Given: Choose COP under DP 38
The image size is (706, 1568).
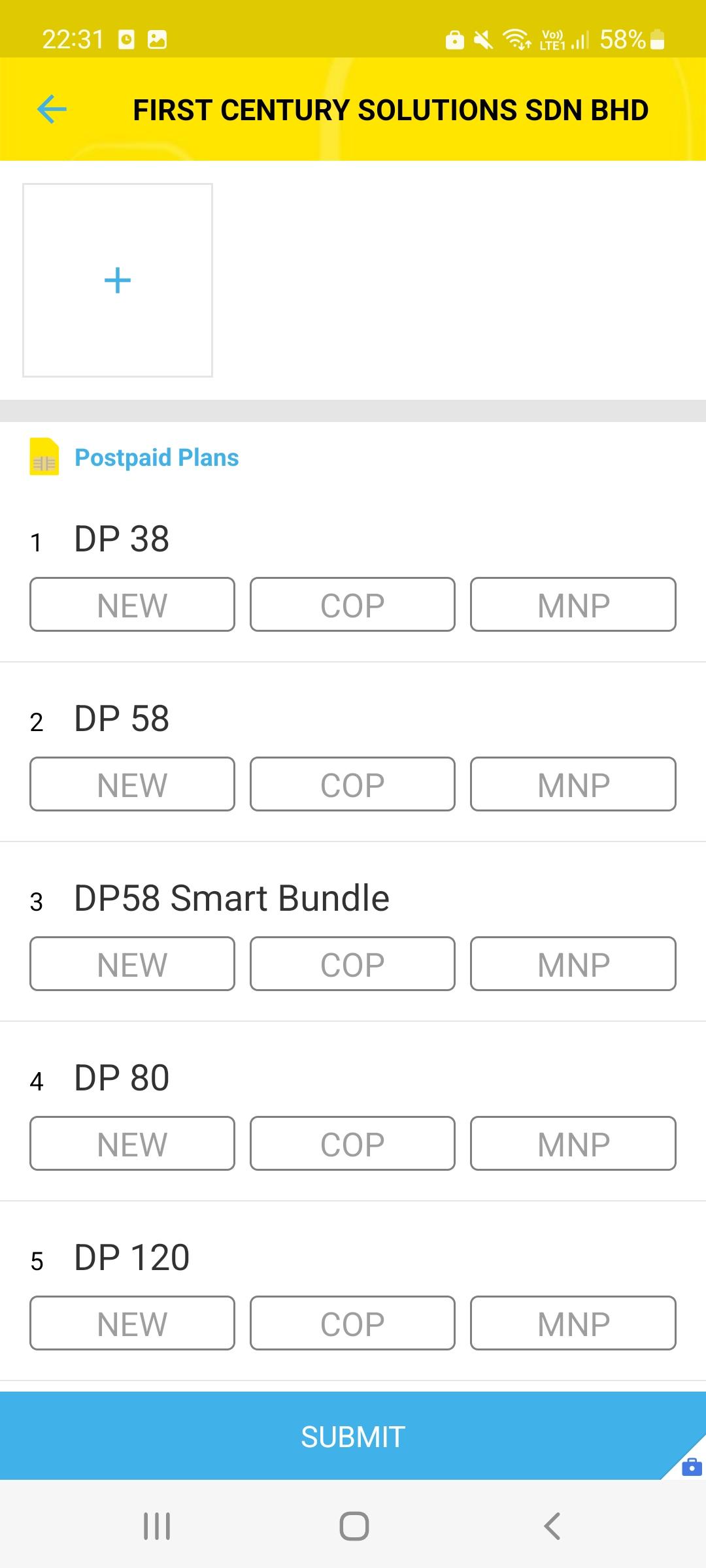Looking at the screenshot, I should (x=352, y=604).
